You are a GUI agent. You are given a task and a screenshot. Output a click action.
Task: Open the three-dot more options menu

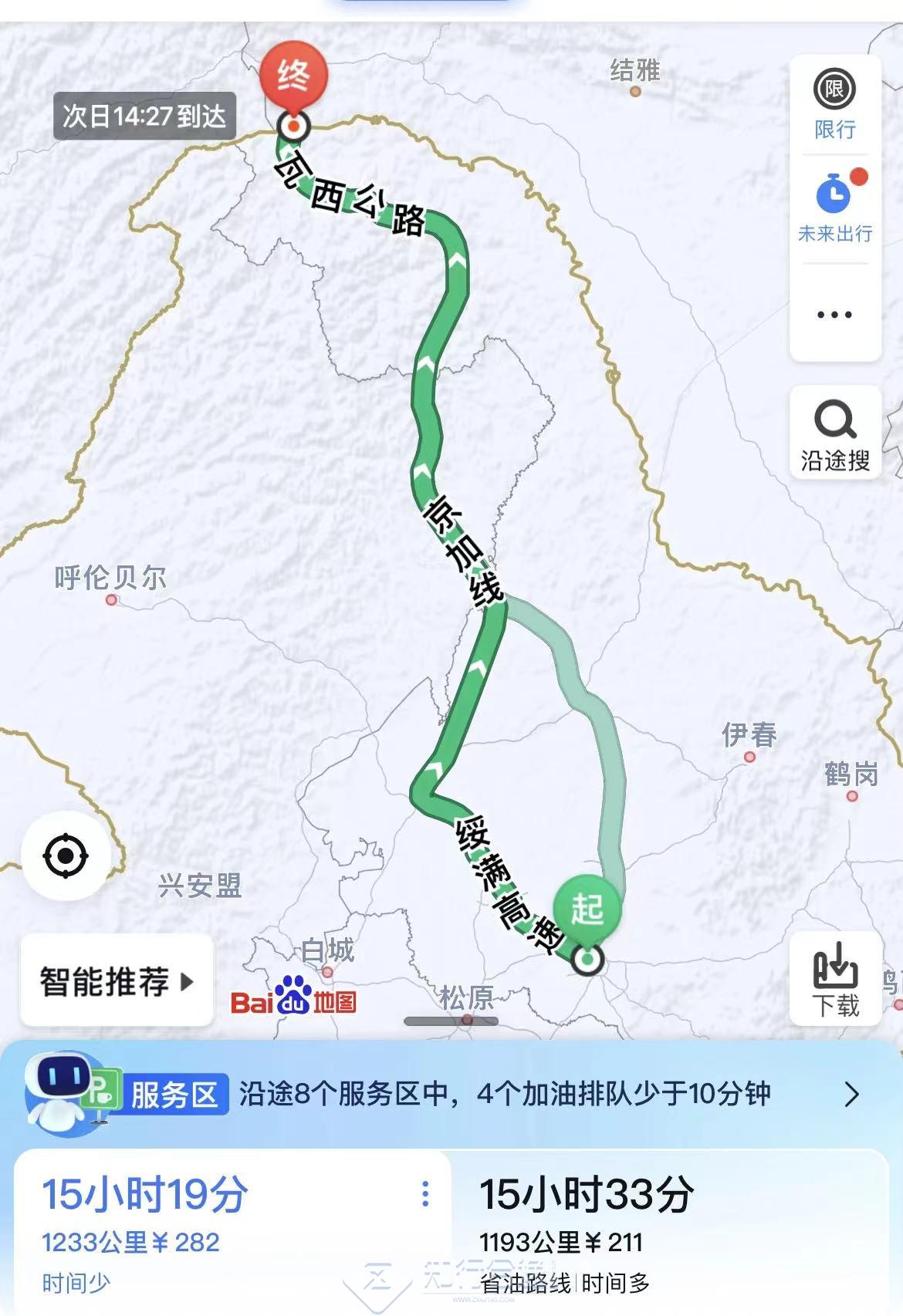coord(834,314)
